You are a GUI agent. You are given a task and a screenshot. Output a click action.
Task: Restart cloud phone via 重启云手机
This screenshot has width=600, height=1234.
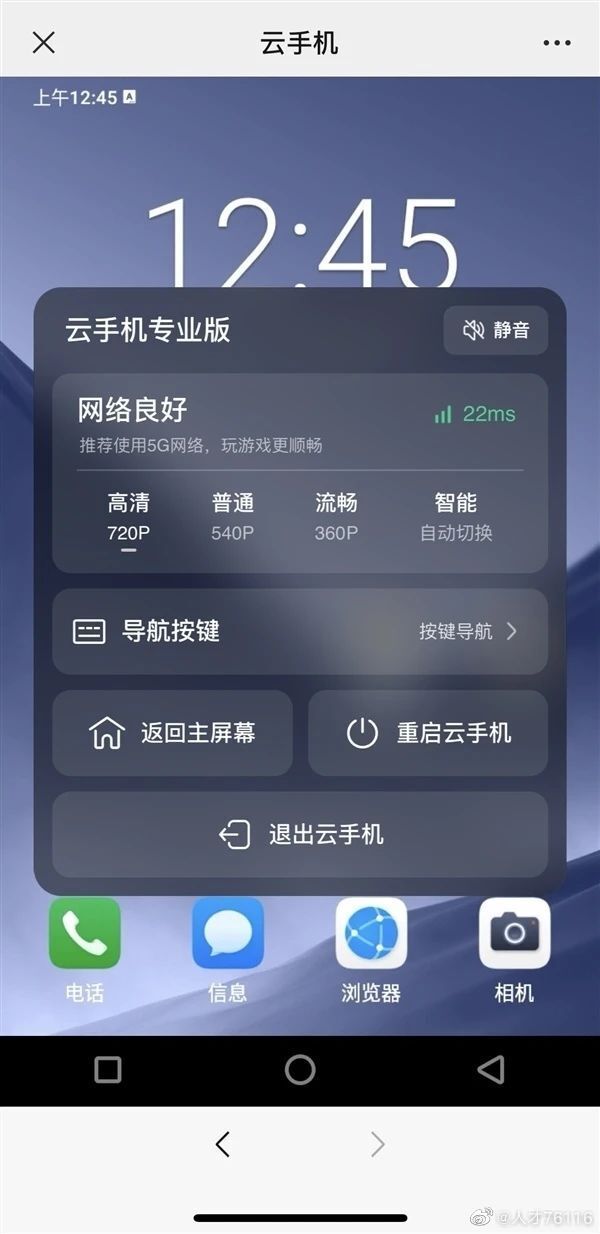(x=428, y=733)
